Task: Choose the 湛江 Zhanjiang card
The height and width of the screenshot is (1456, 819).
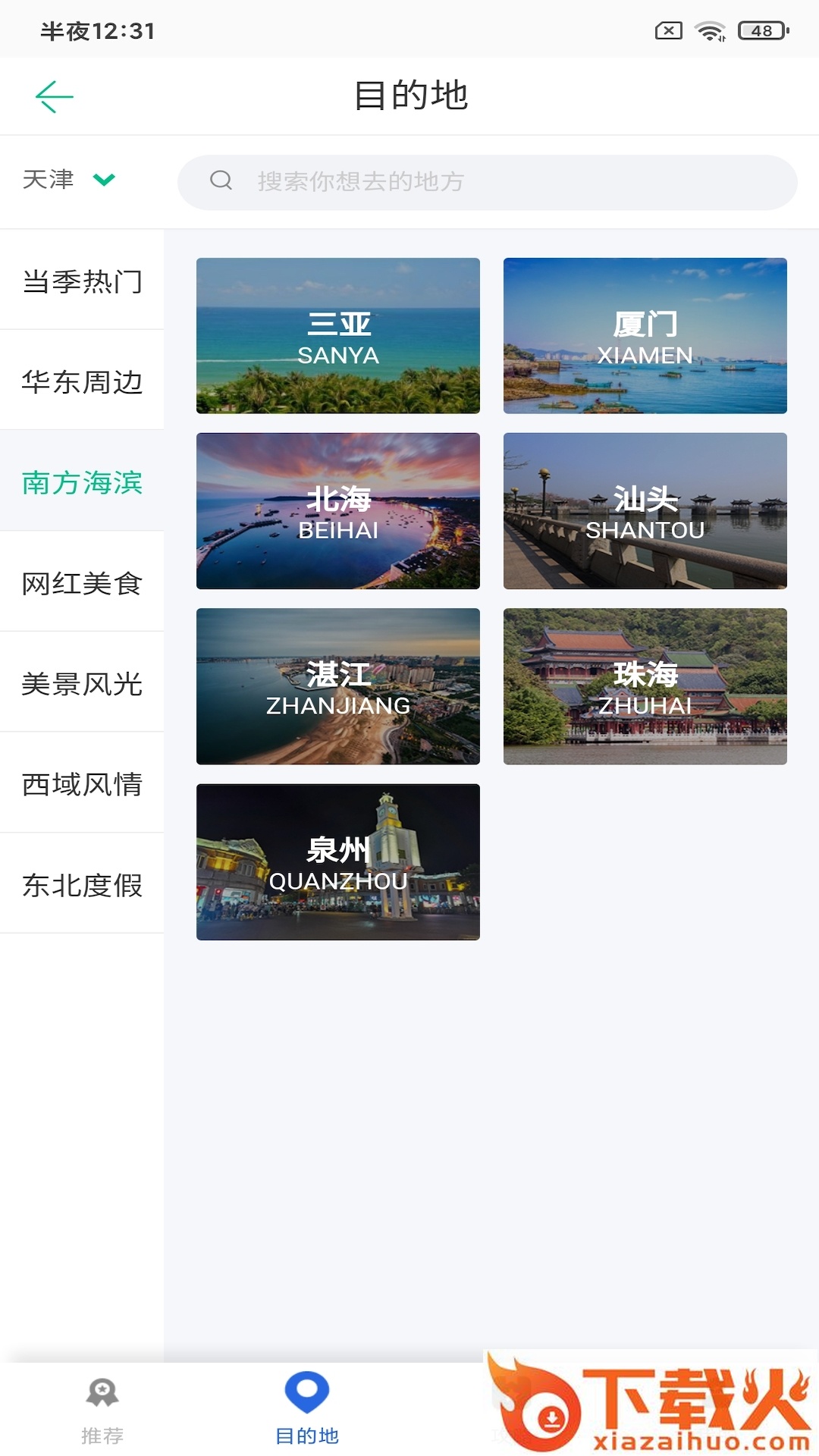Action: tap(338, 686)
